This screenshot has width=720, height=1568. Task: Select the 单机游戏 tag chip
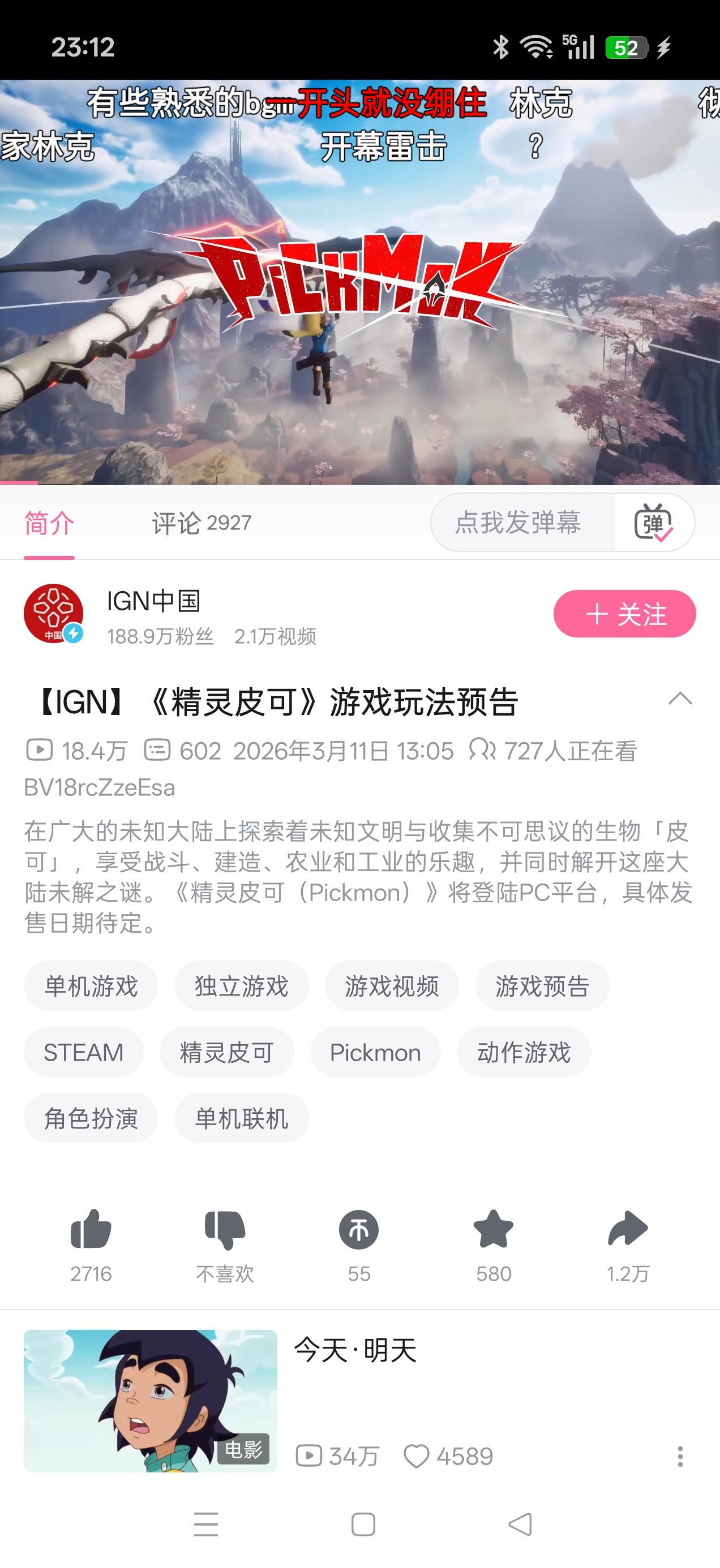click(91, 986)
